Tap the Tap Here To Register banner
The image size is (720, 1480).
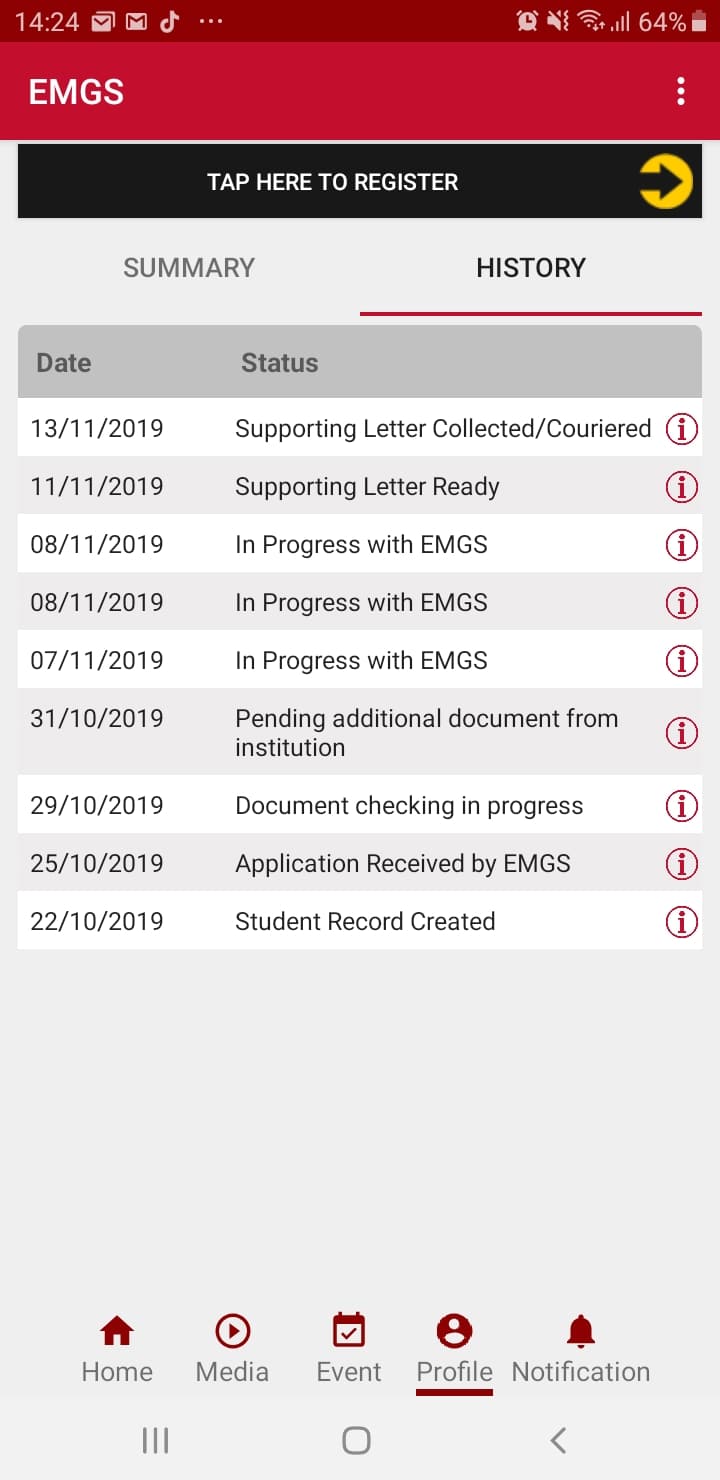click(x=360, y=182)
